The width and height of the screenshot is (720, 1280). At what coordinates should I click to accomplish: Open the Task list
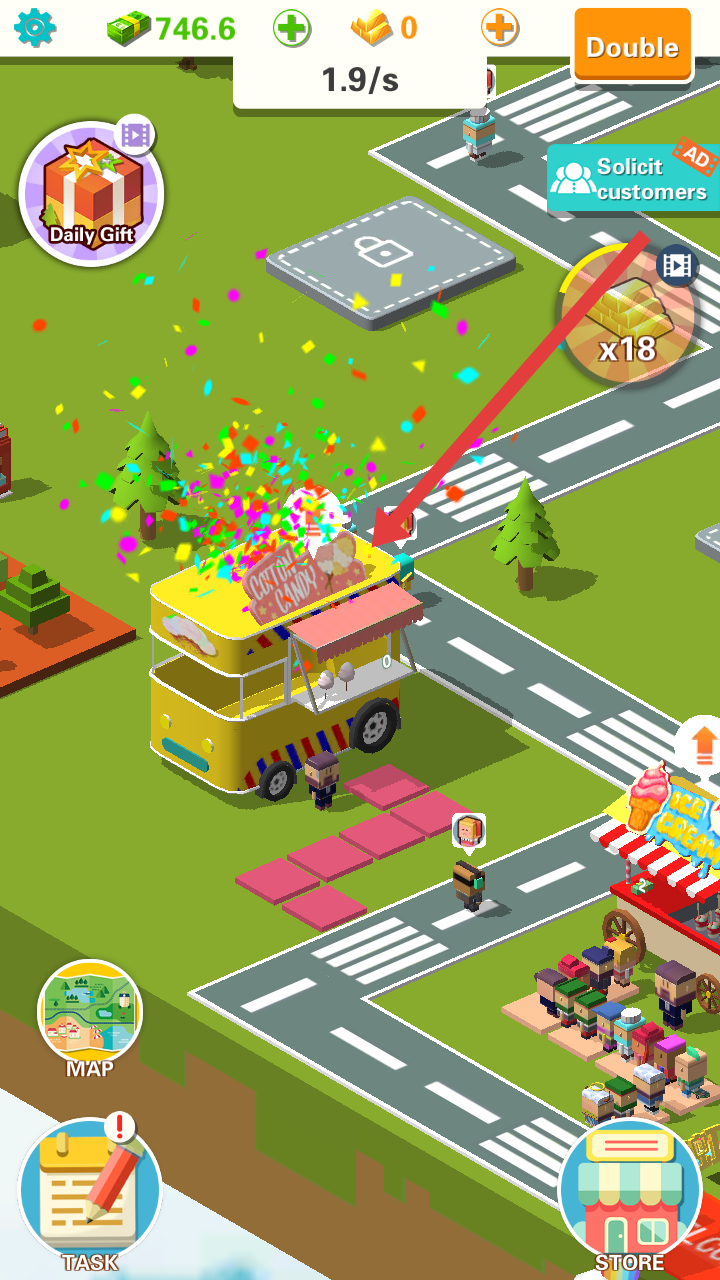click(x=90, y=1192)
